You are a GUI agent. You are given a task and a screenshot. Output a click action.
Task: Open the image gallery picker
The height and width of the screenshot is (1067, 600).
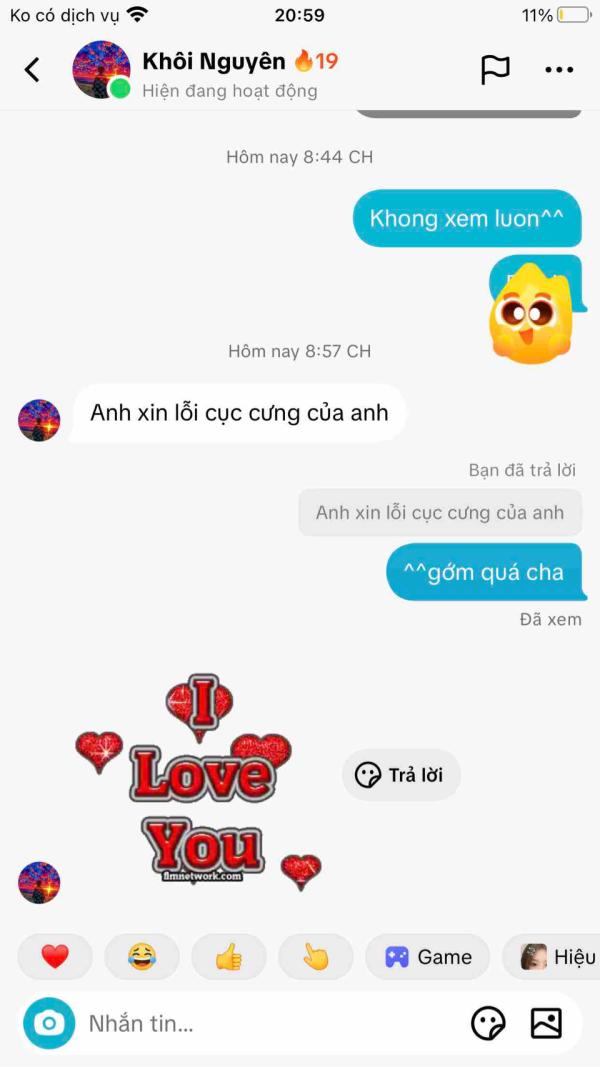(546, 1023)
